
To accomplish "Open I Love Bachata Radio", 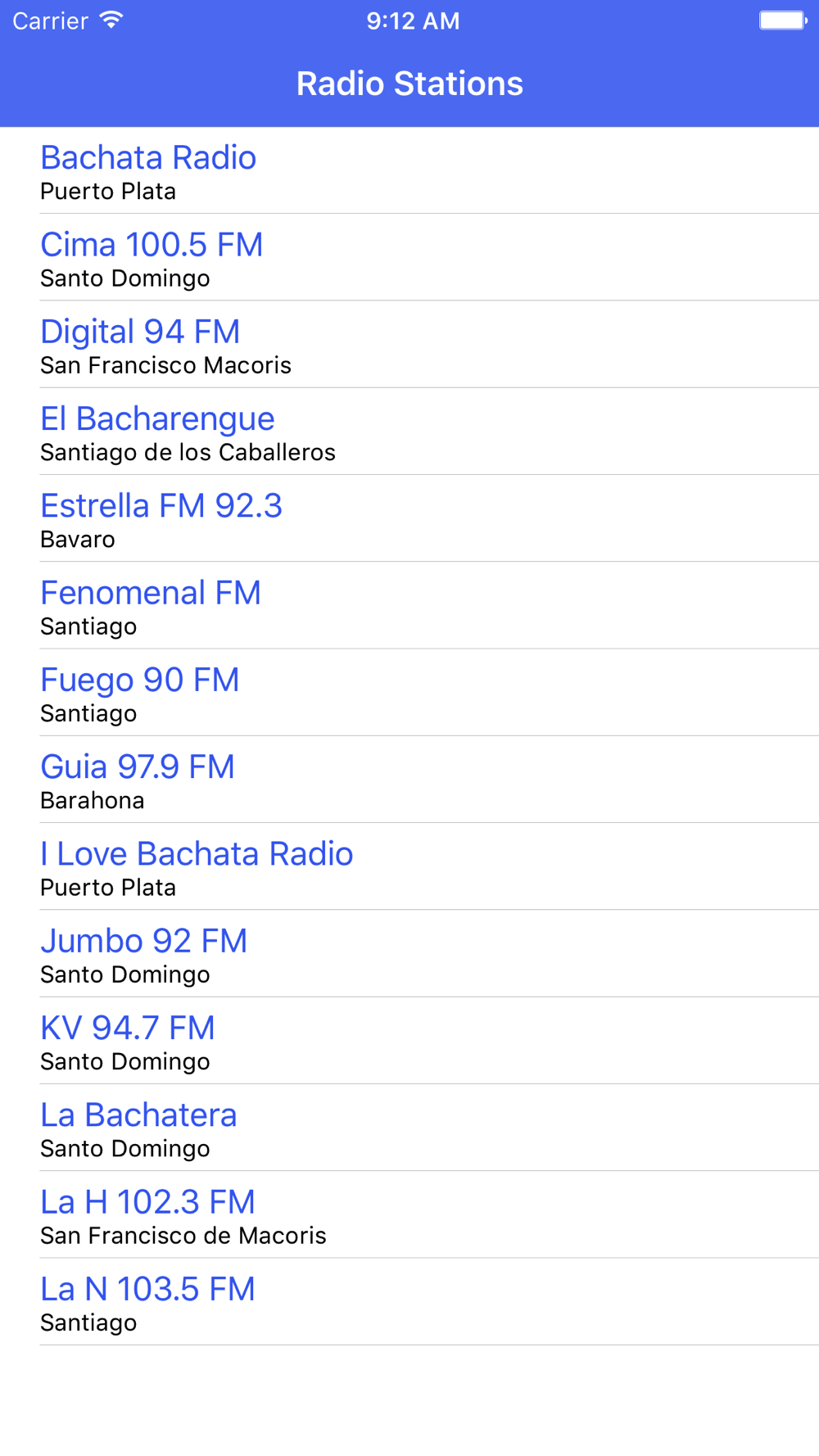I will [409, 866].
